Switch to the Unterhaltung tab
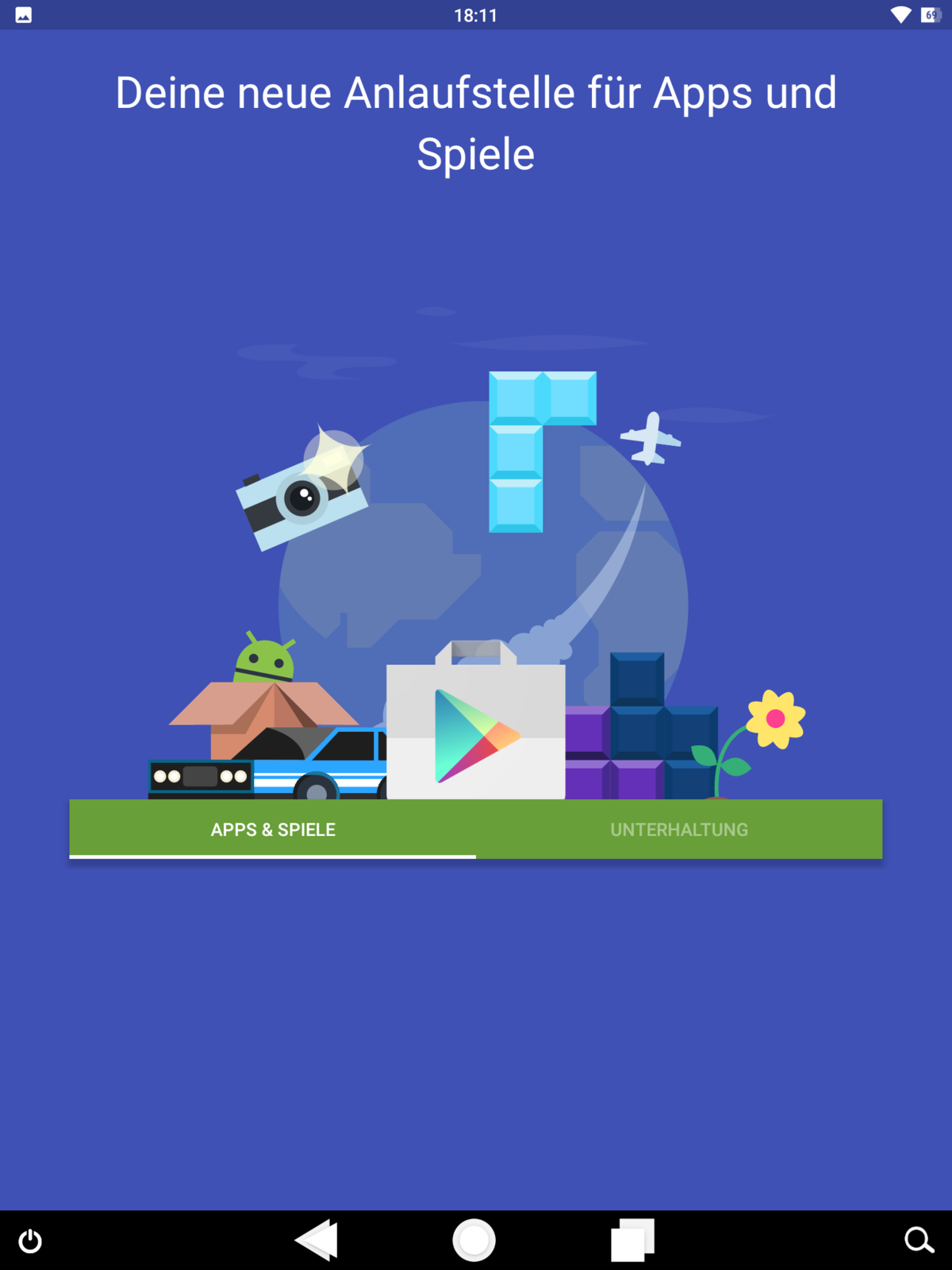Screen dimensions: 952x1270 tap(679, 829)
